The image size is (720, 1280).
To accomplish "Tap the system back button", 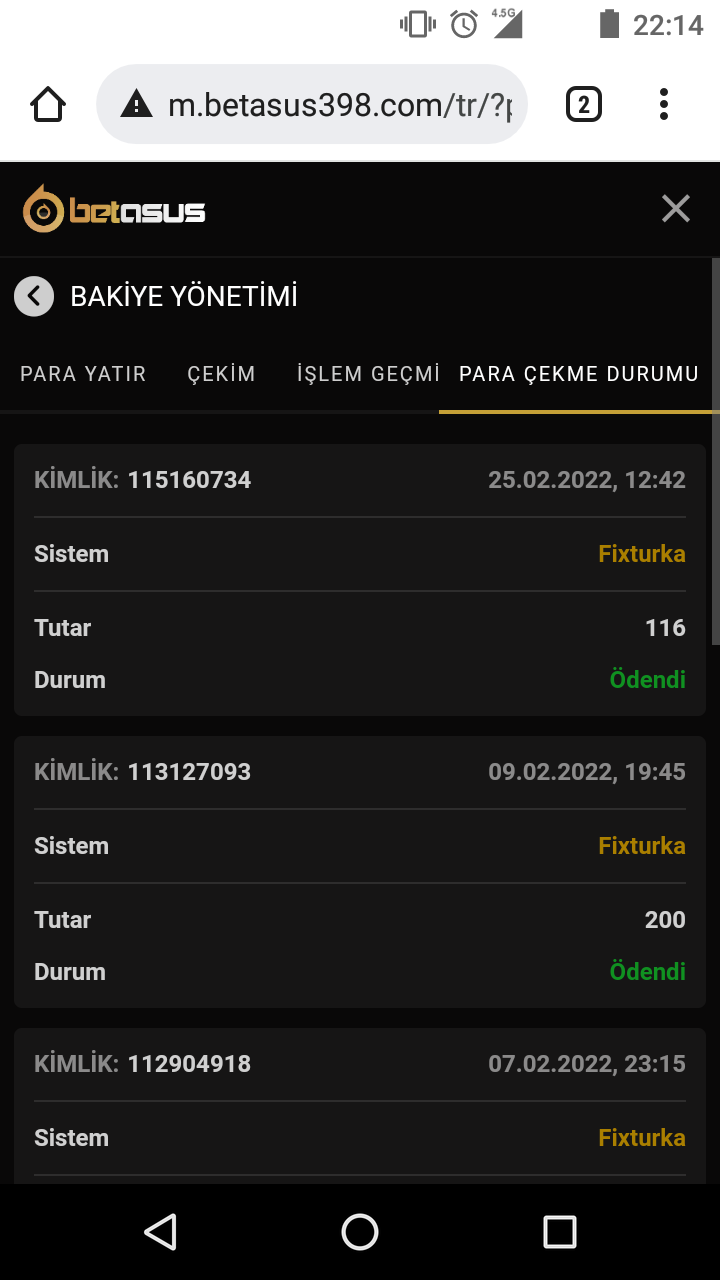I will [x=160, y=1232].
